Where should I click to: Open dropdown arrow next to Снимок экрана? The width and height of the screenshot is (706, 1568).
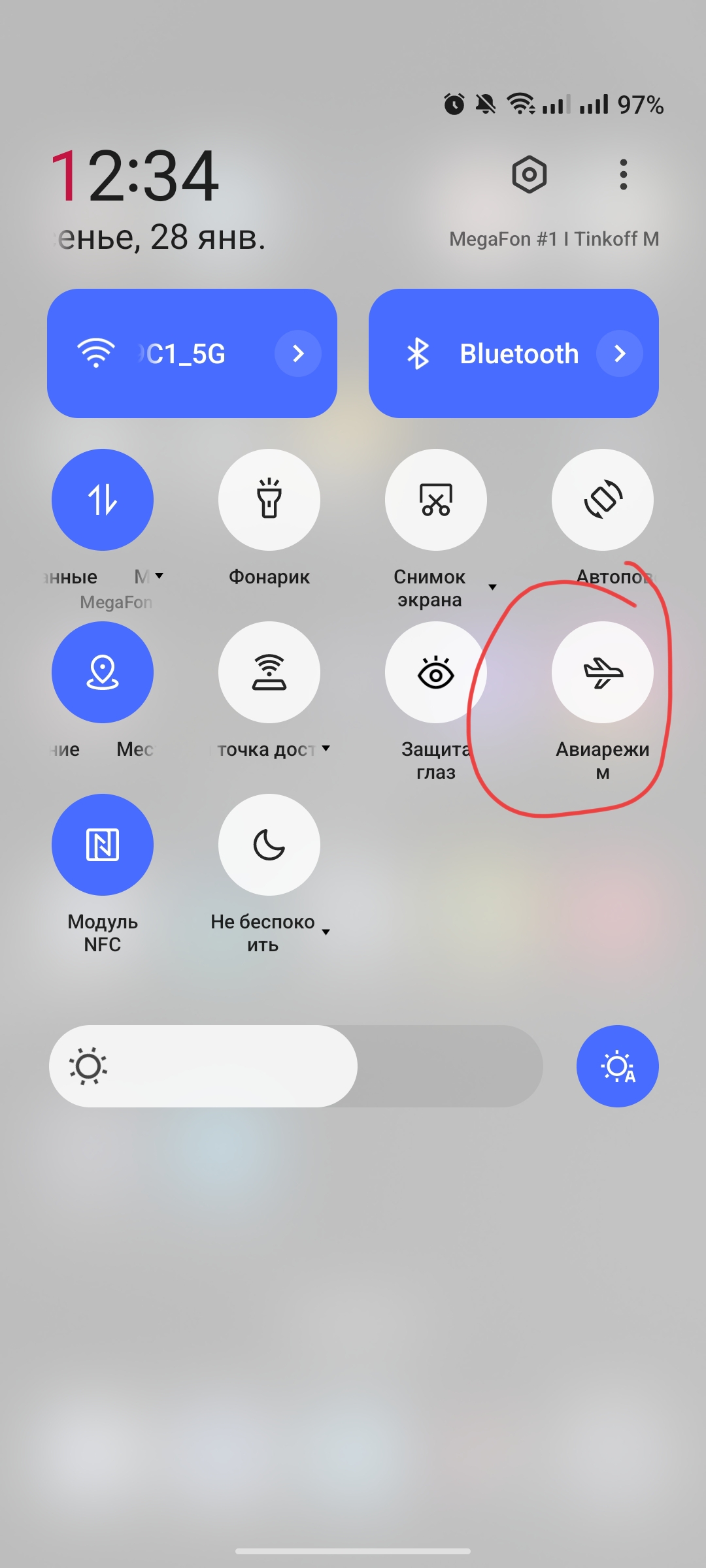(493, 587)
